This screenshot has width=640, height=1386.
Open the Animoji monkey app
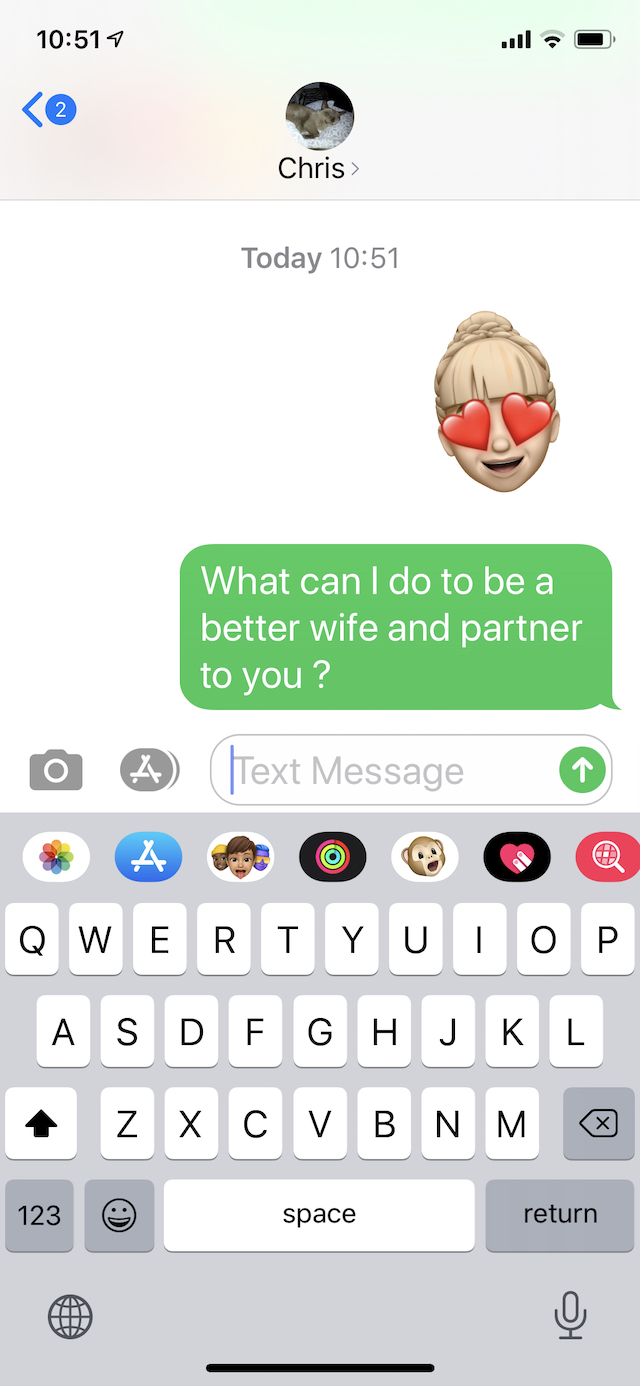[x=425, y=857]
